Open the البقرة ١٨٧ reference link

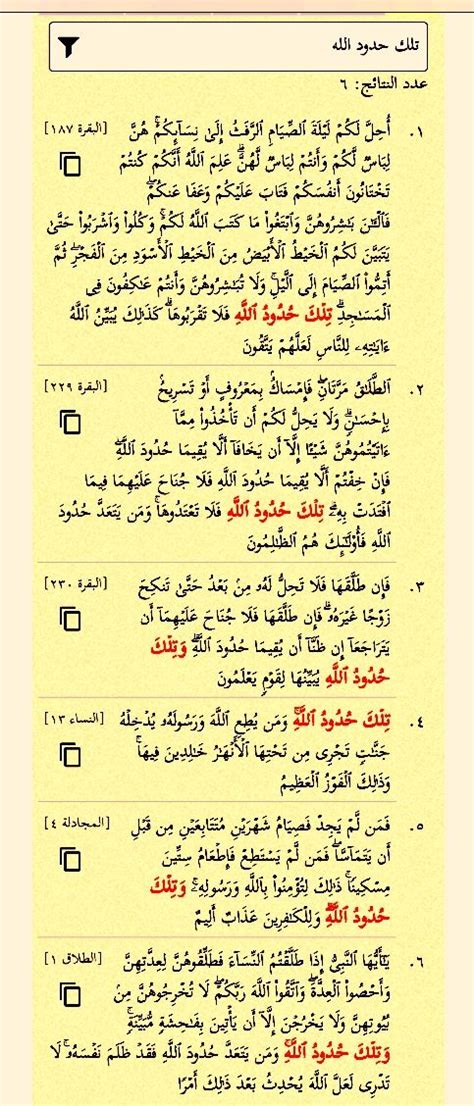[75, 128]
